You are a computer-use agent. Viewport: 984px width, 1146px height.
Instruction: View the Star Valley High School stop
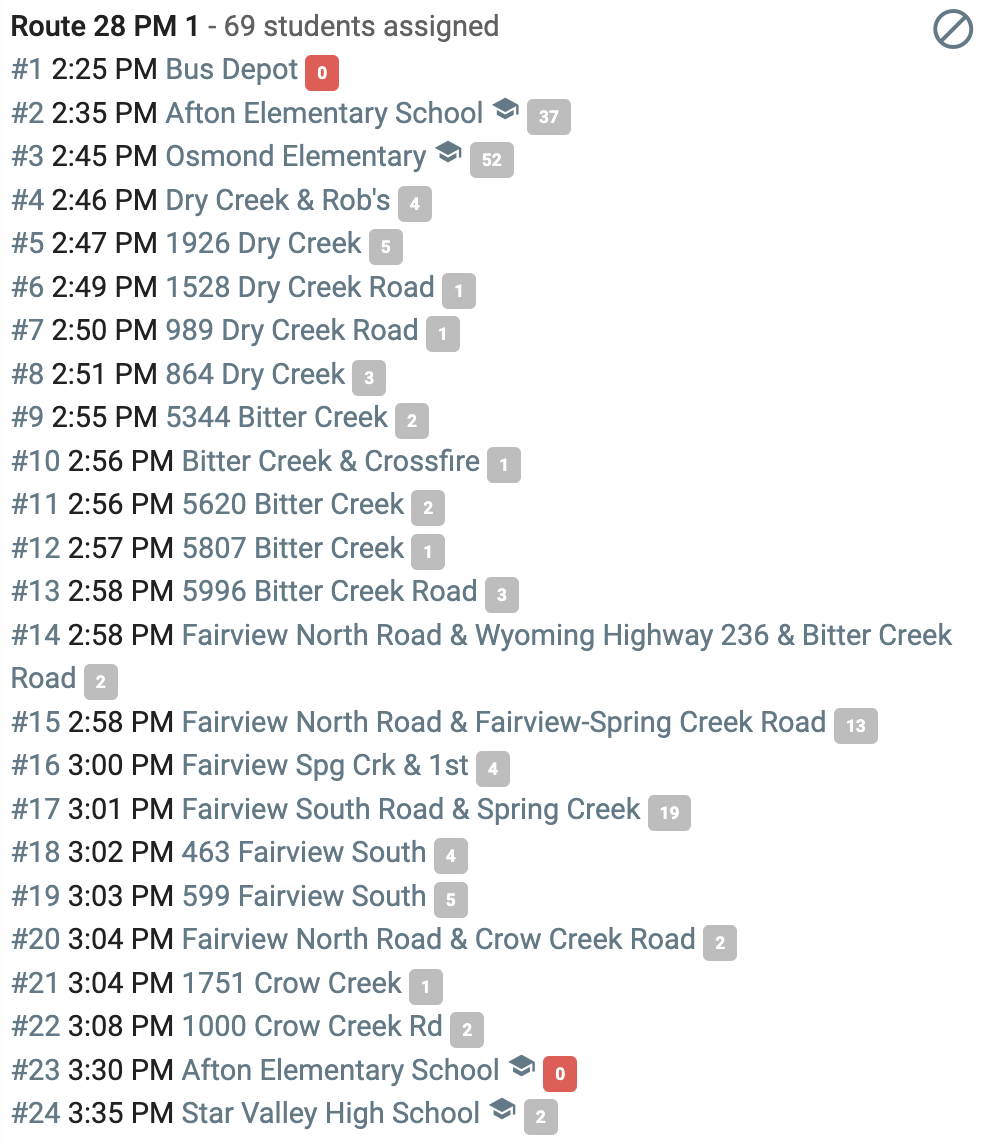330,1113
